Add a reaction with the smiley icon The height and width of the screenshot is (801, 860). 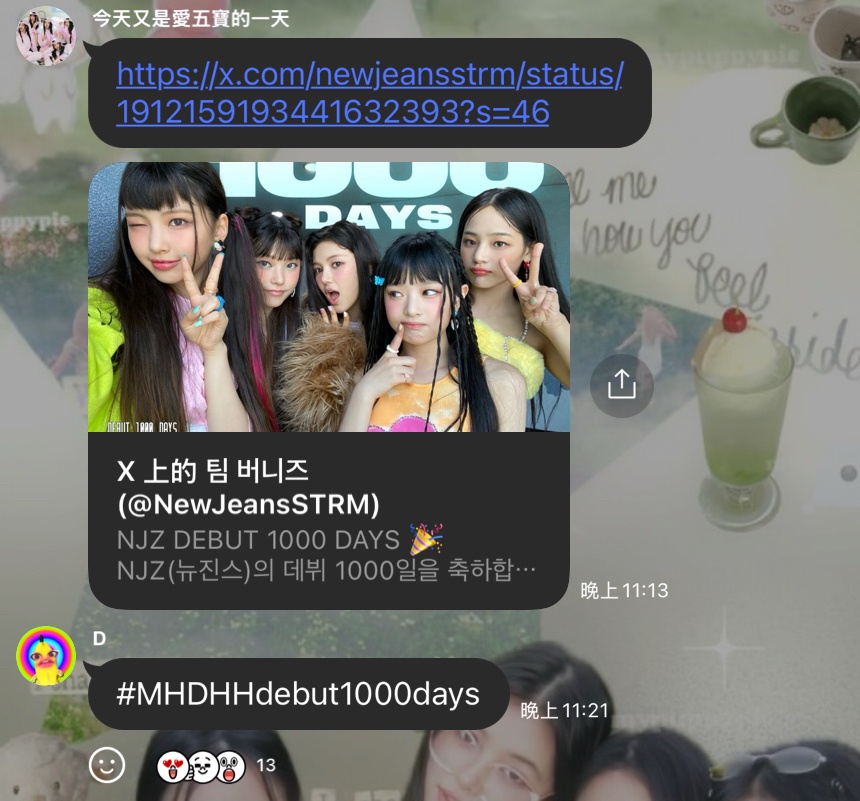tap(107, 765)
